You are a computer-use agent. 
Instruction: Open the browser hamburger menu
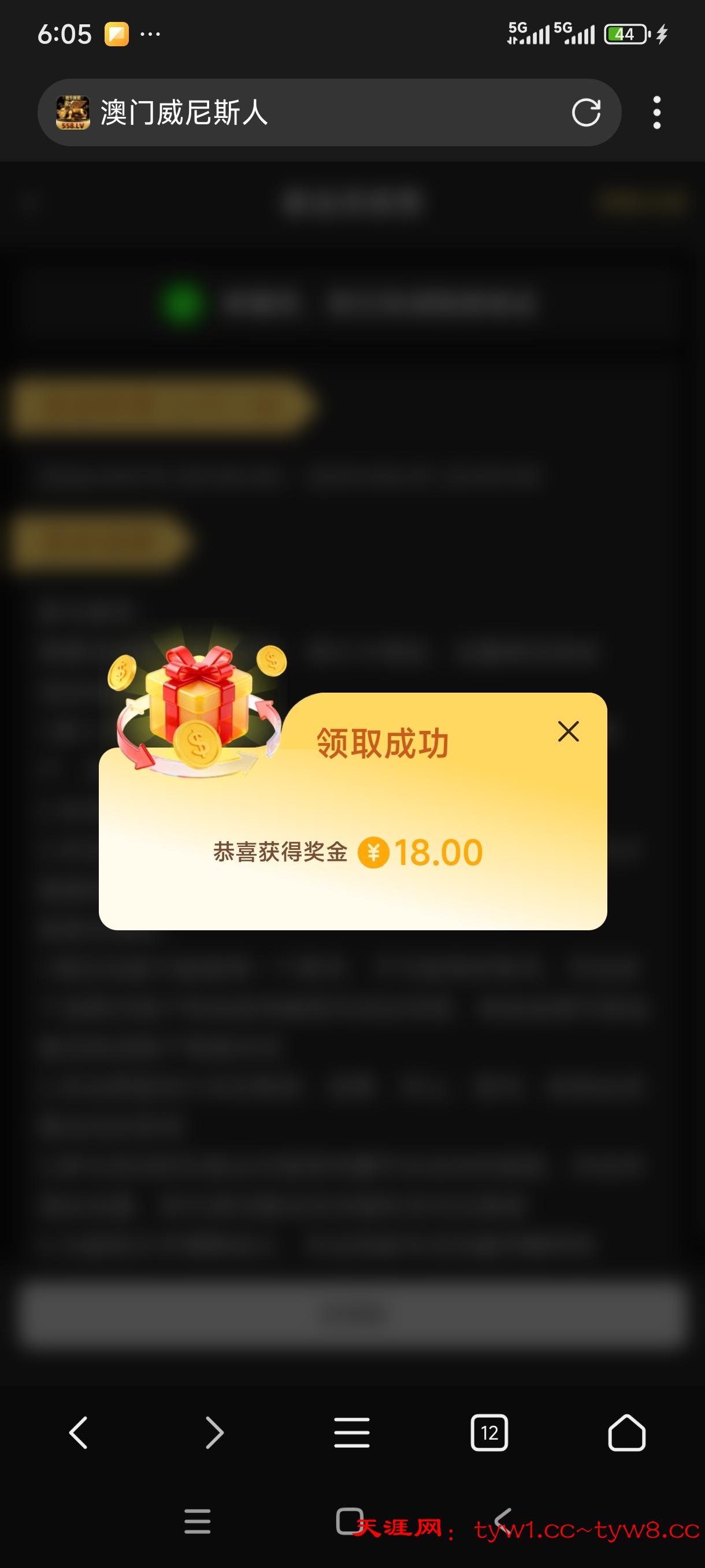(x=351, y=1432)
